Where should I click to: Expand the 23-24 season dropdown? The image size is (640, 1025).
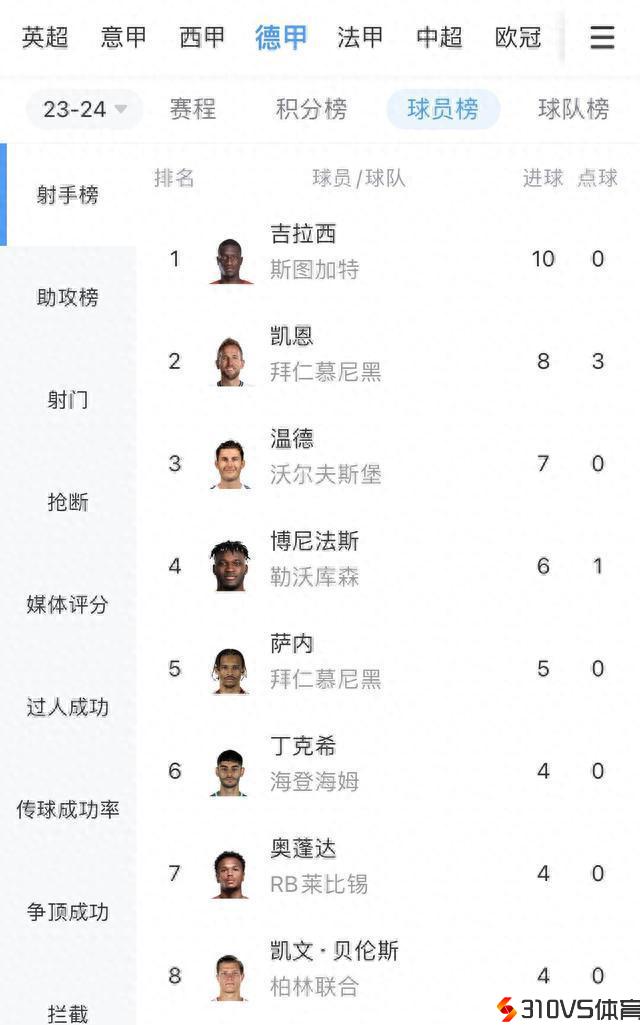tap(85, 109)
